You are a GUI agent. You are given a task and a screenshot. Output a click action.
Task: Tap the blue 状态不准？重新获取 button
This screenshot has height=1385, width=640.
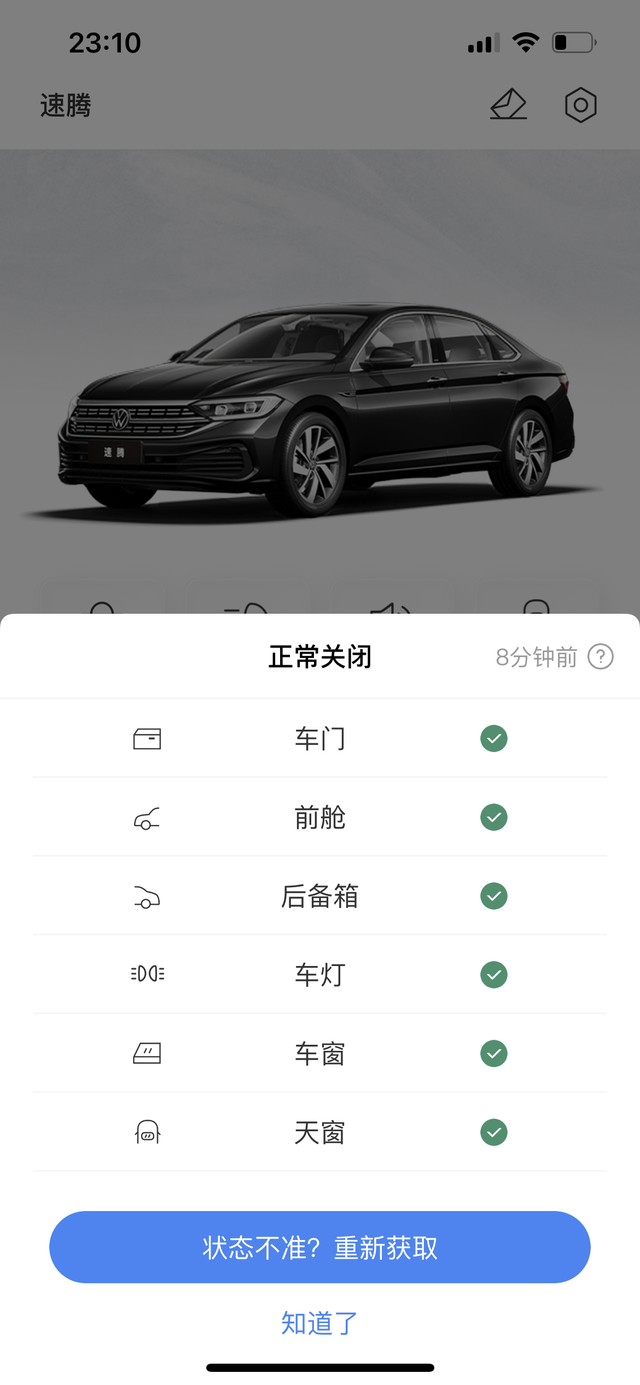pos(320,1247)
